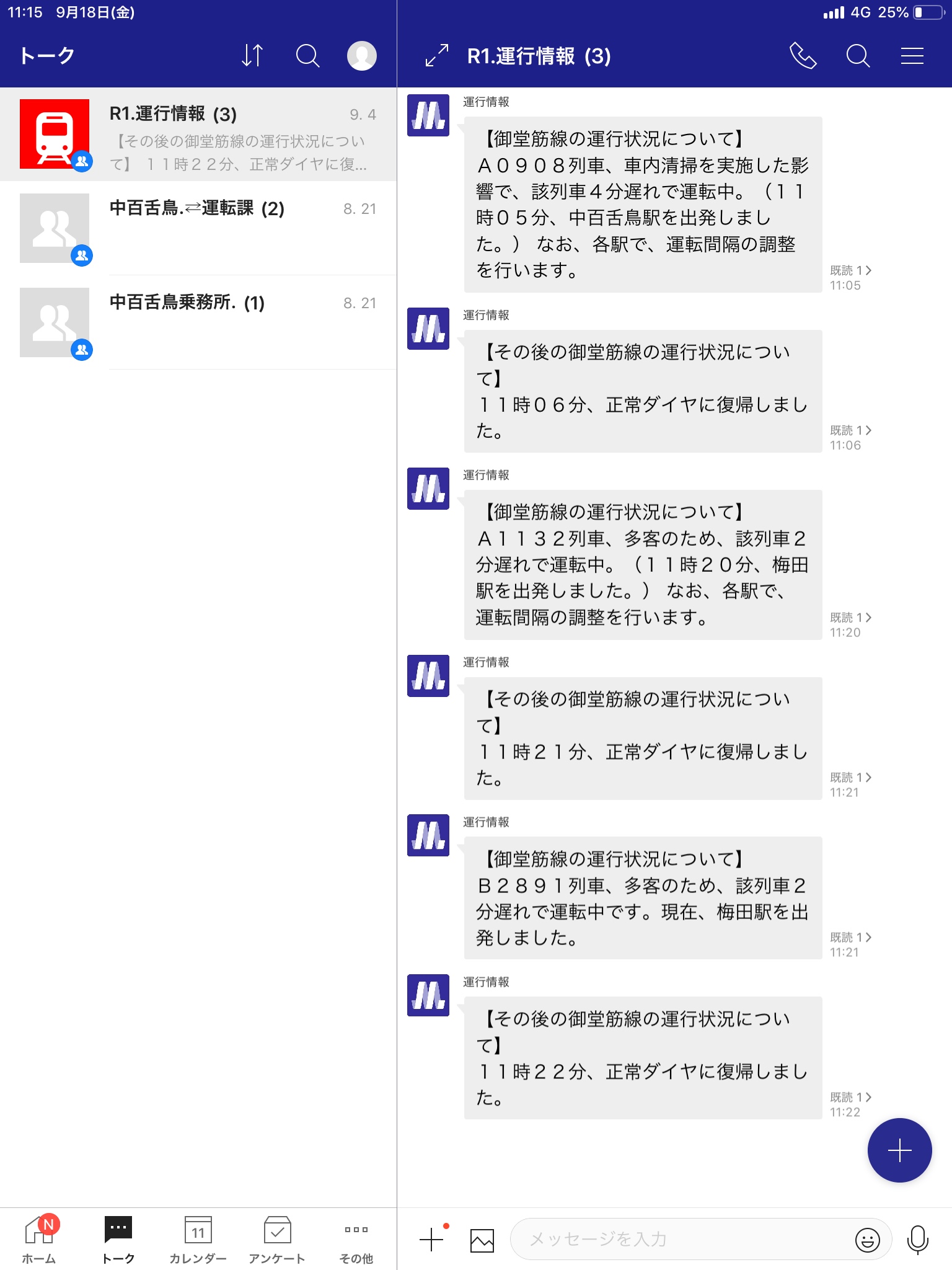Record a voice message
Image resolution: width=952 pixels, height=1270 pixels.
pyautogui.click(x=917, y=1240)
